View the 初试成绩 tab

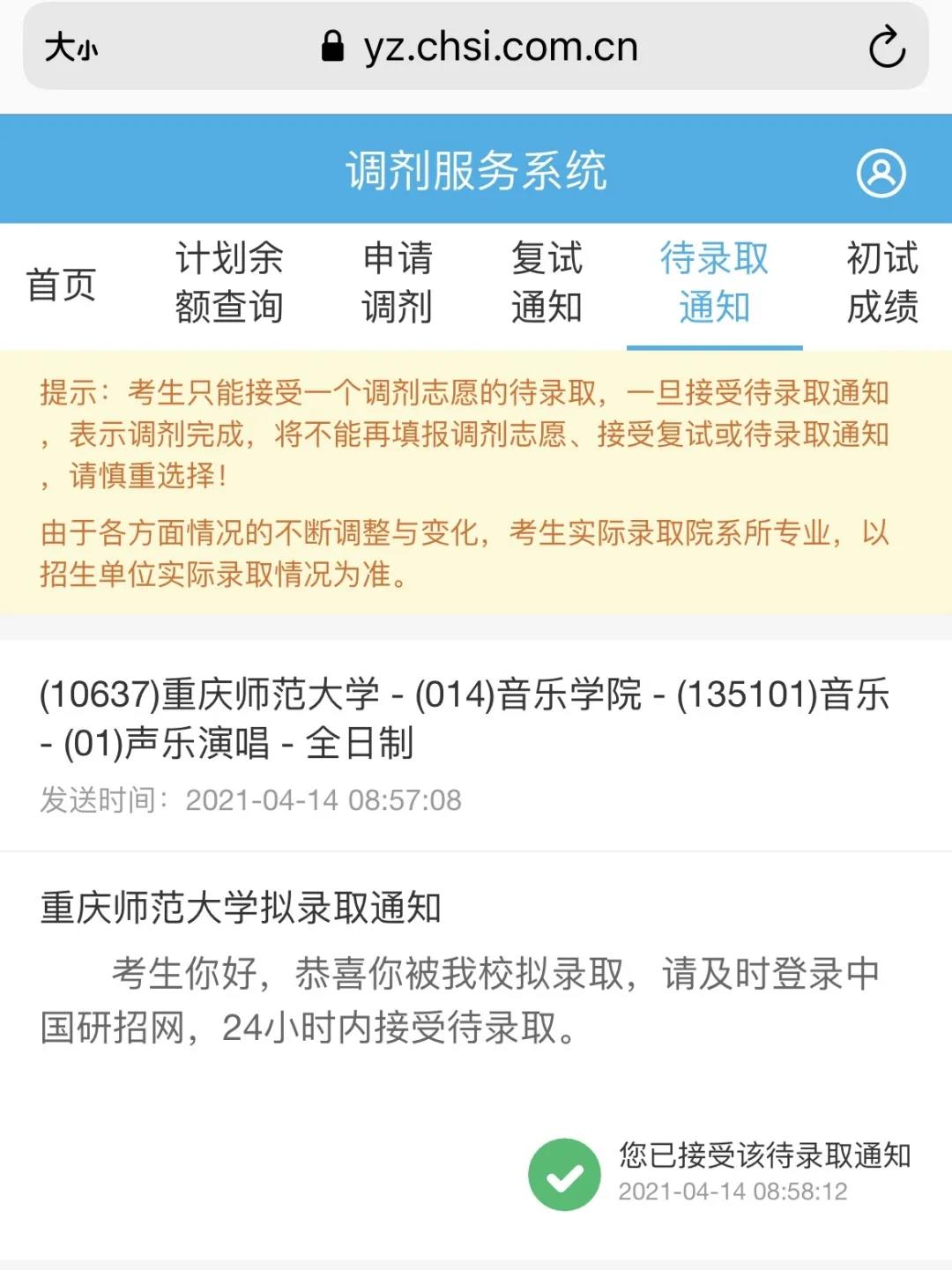tap(881, 284)
